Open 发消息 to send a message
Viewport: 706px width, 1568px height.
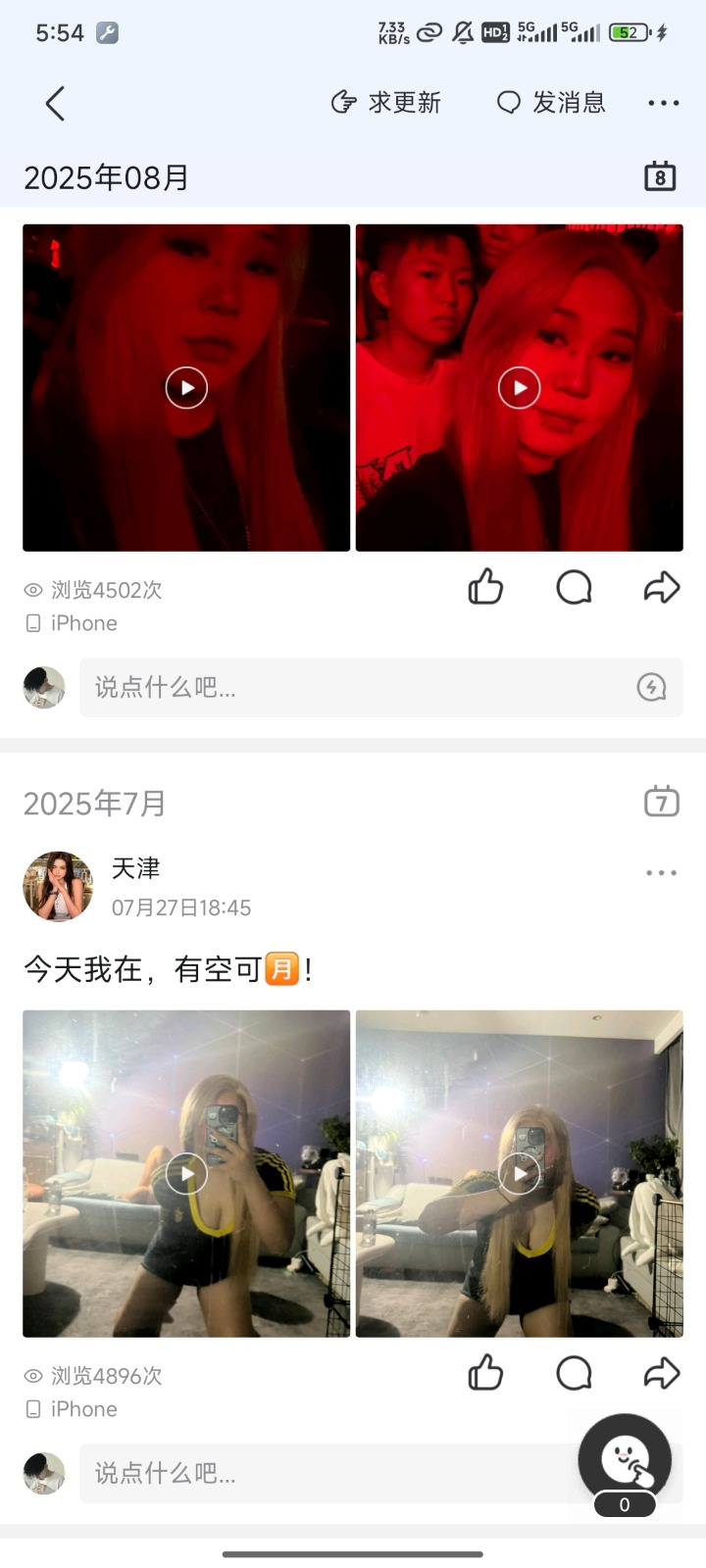click(x=551, y=103)
